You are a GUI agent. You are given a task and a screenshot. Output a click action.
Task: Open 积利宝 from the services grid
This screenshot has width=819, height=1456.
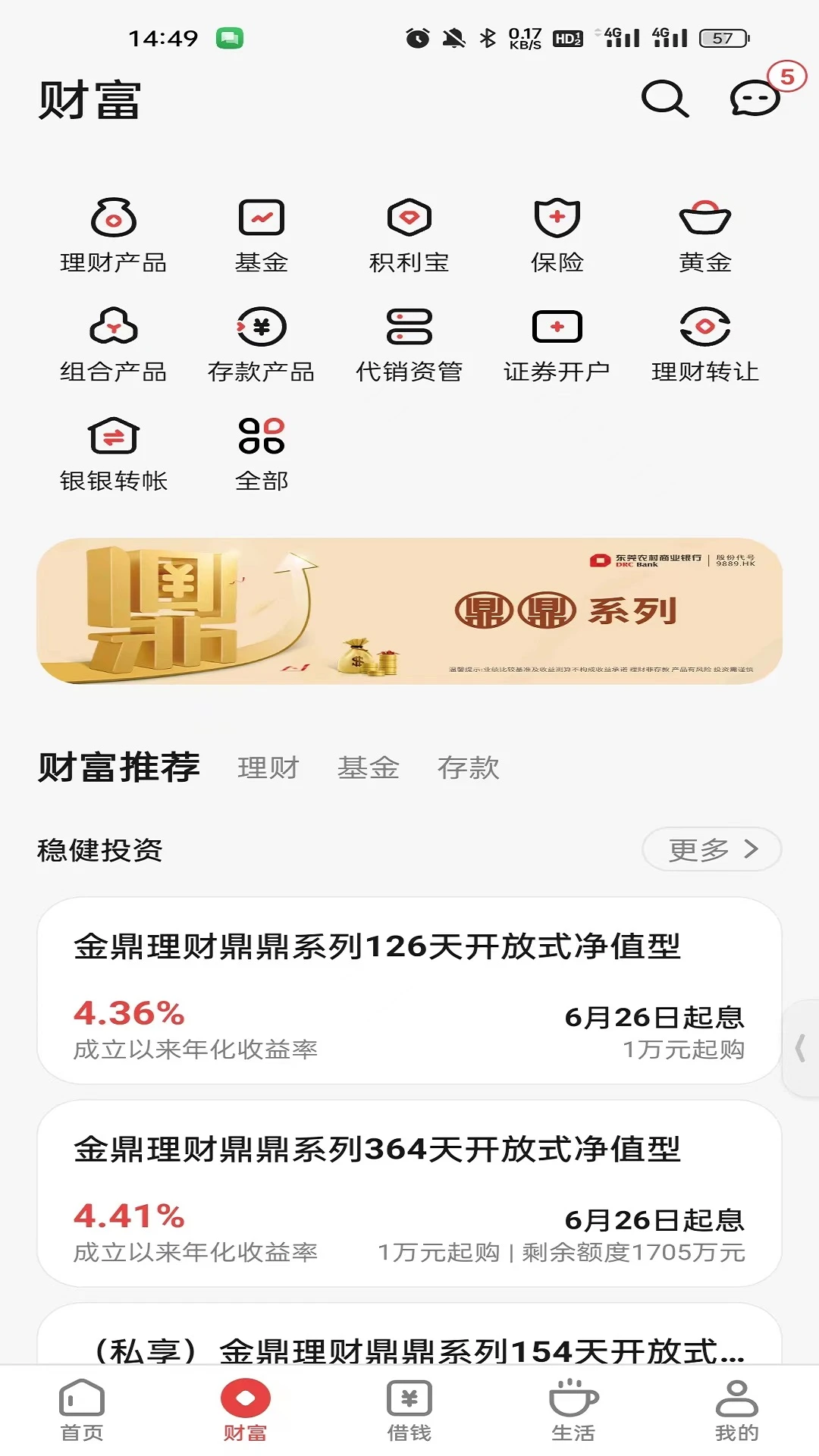(409, 235)
